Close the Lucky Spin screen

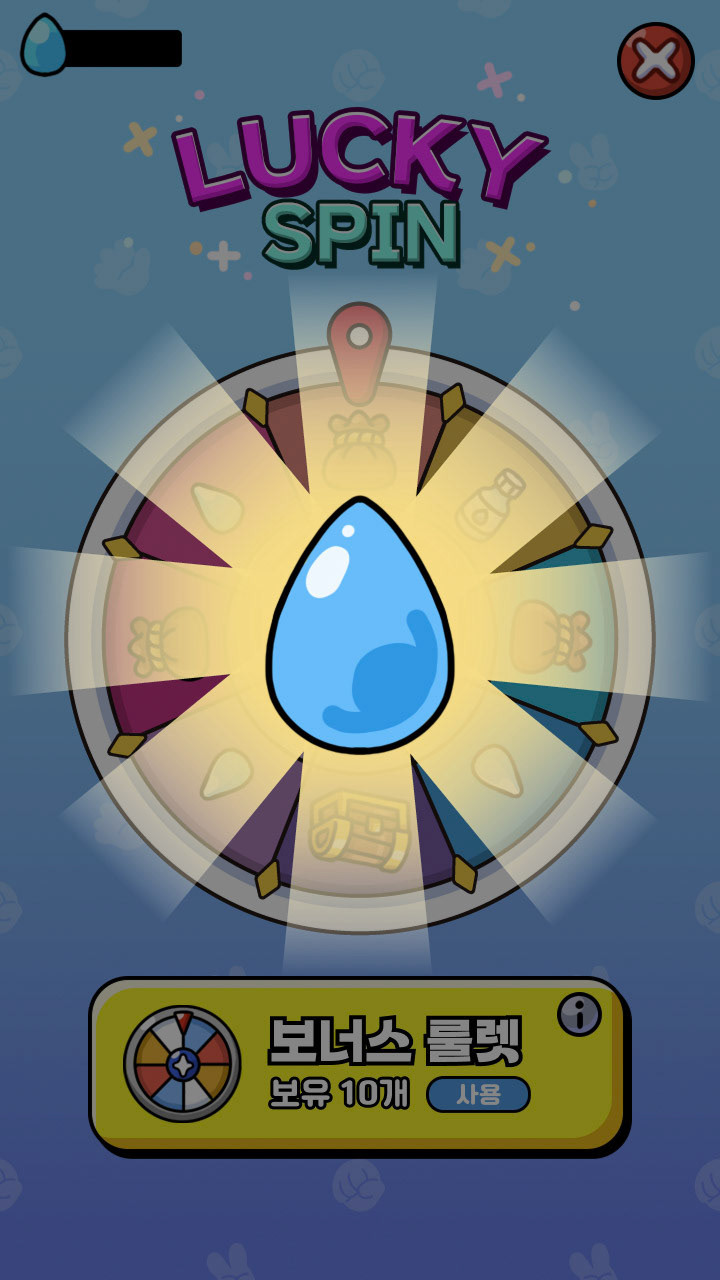pos(656,60)
